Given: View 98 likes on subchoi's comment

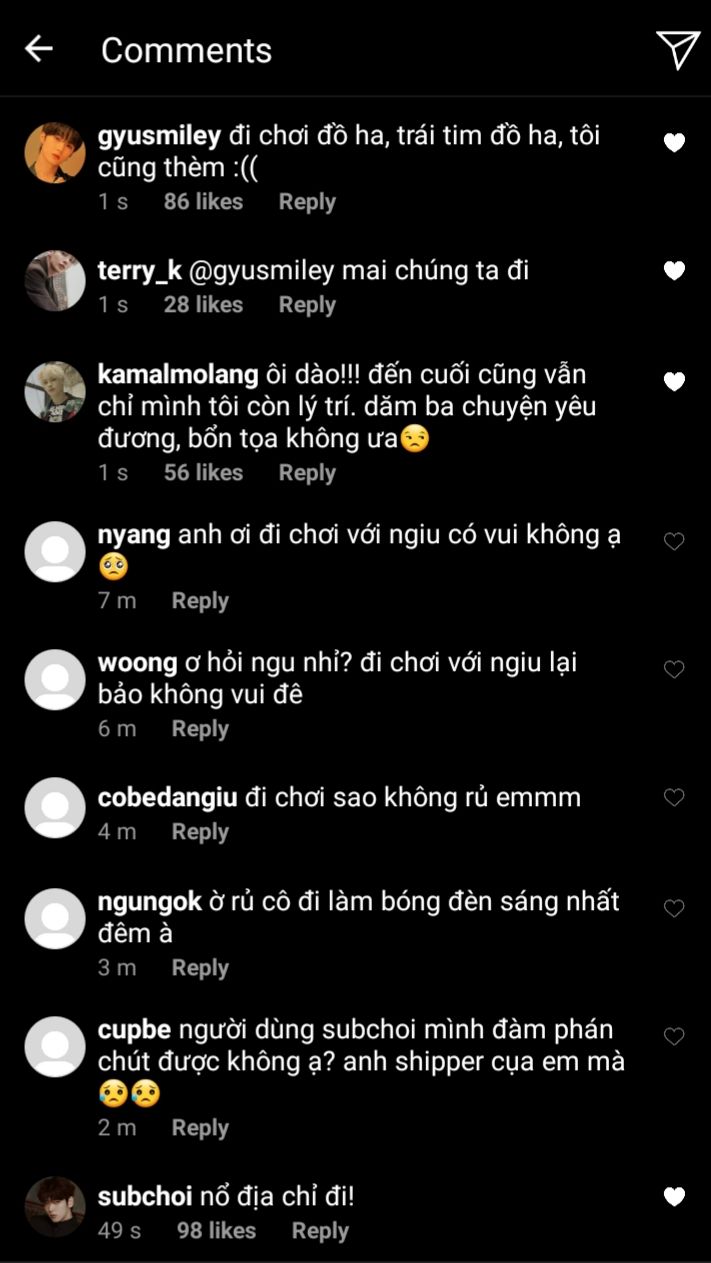Looking at the screenshot, I should click(x=216, y=1231).
